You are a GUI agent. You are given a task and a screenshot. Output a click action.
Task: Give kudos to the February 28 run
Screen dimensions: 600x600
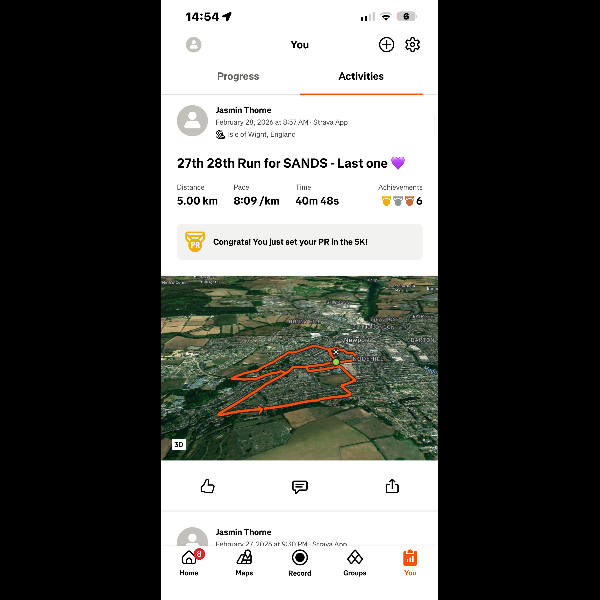point(208,486)
